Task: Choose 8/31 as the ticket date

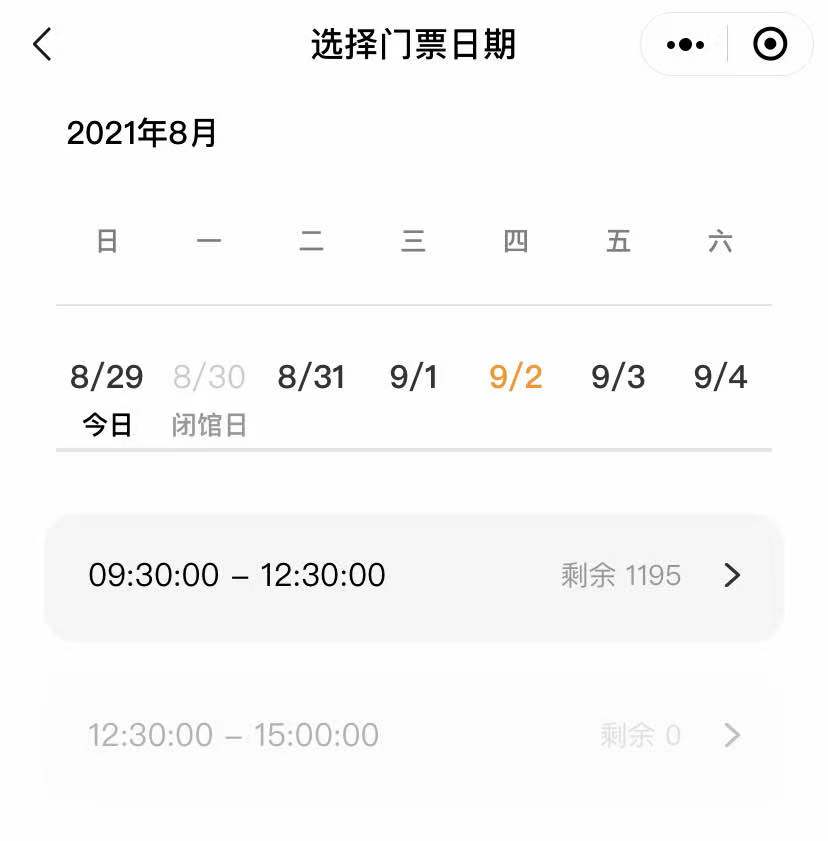Action: [x=311, y=378]
